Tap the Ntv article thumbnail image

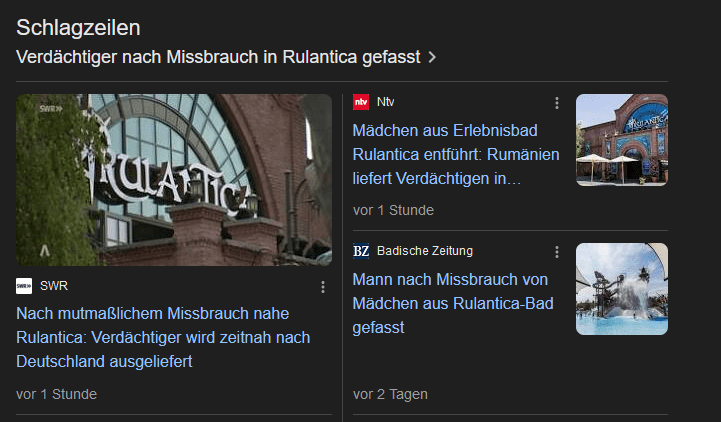tap(621, 140)
